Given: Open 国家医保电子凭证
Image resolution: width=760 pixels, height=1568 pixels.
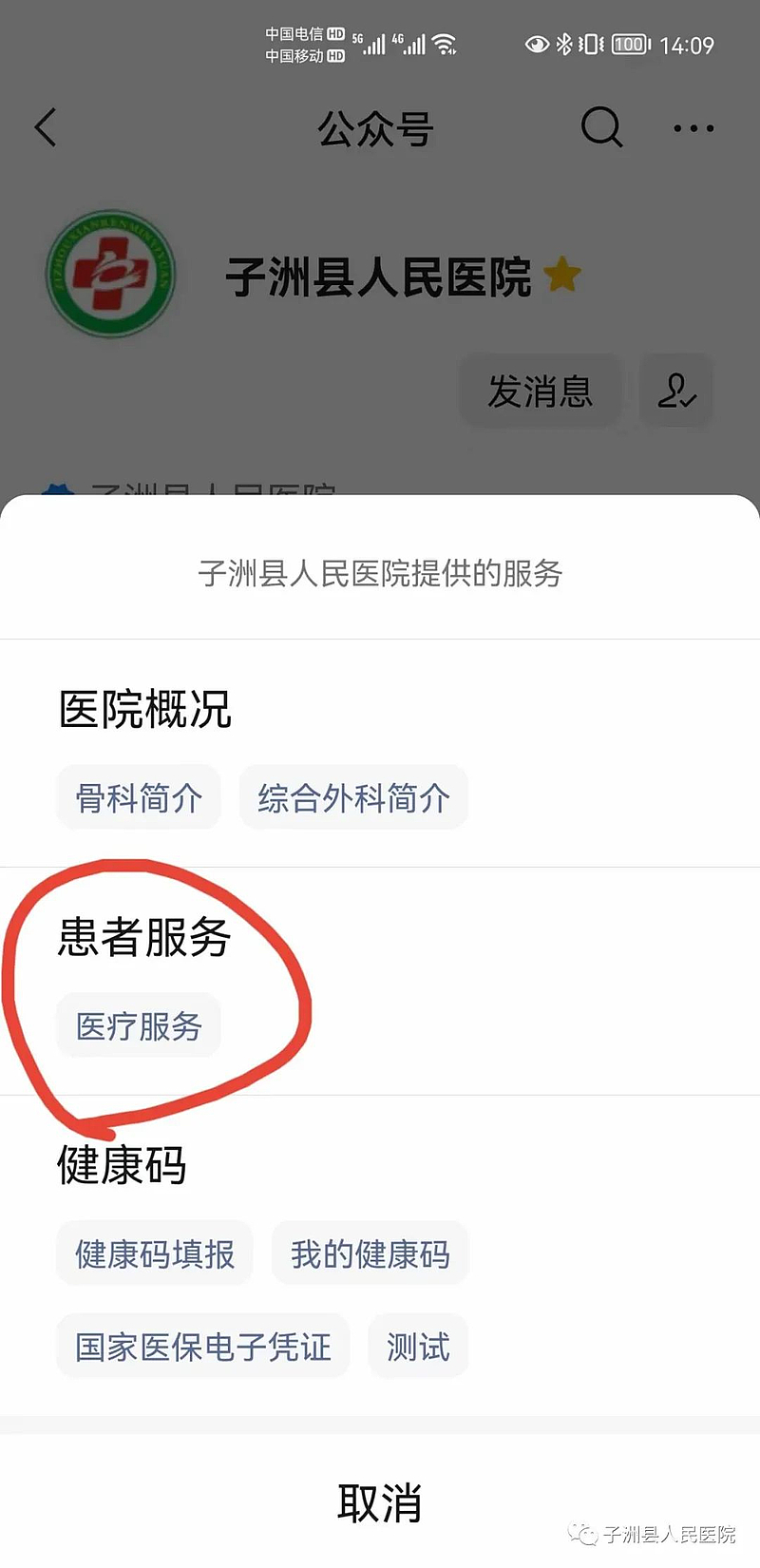Looking at the screenshot, I should coord(203,1347).
